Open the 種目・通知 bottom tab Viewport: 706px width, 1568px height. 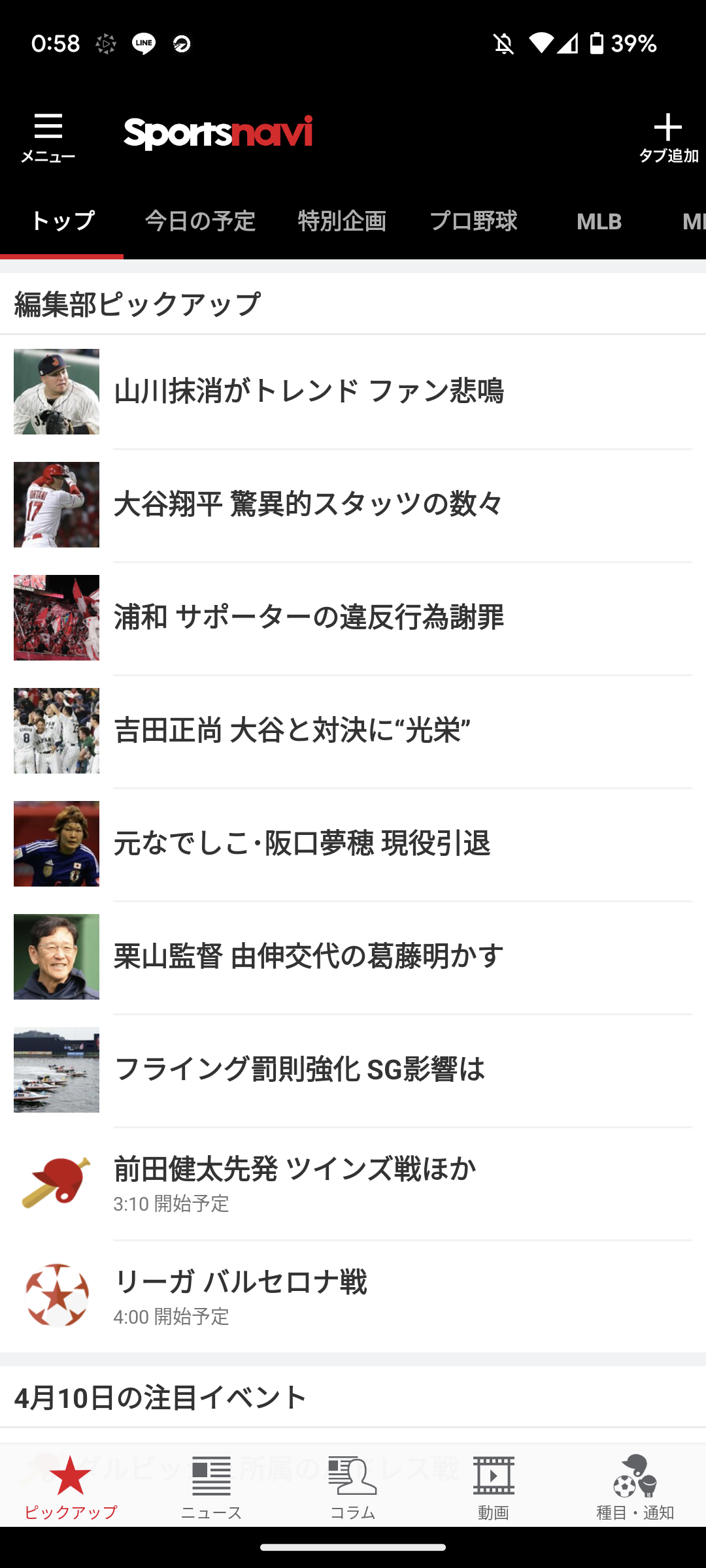coord(635,1487)
